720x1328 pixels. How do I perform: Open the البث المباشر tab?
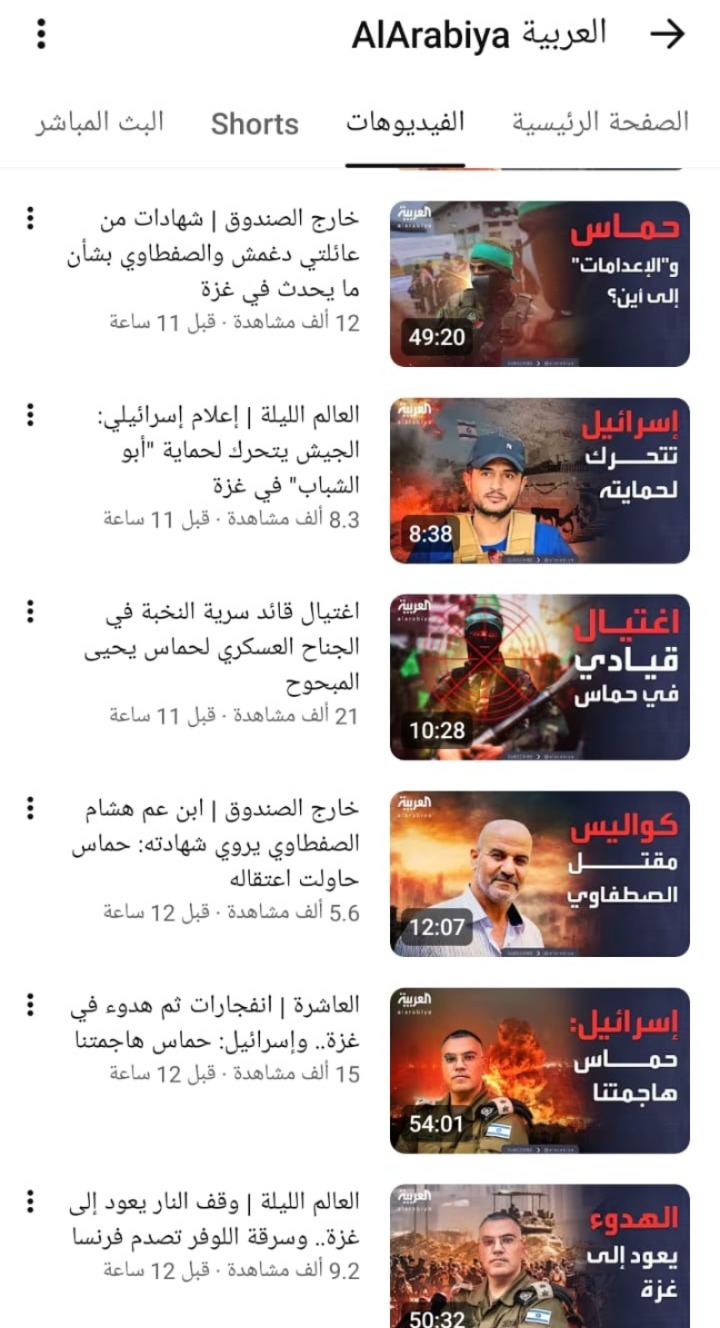click(100, 123)
